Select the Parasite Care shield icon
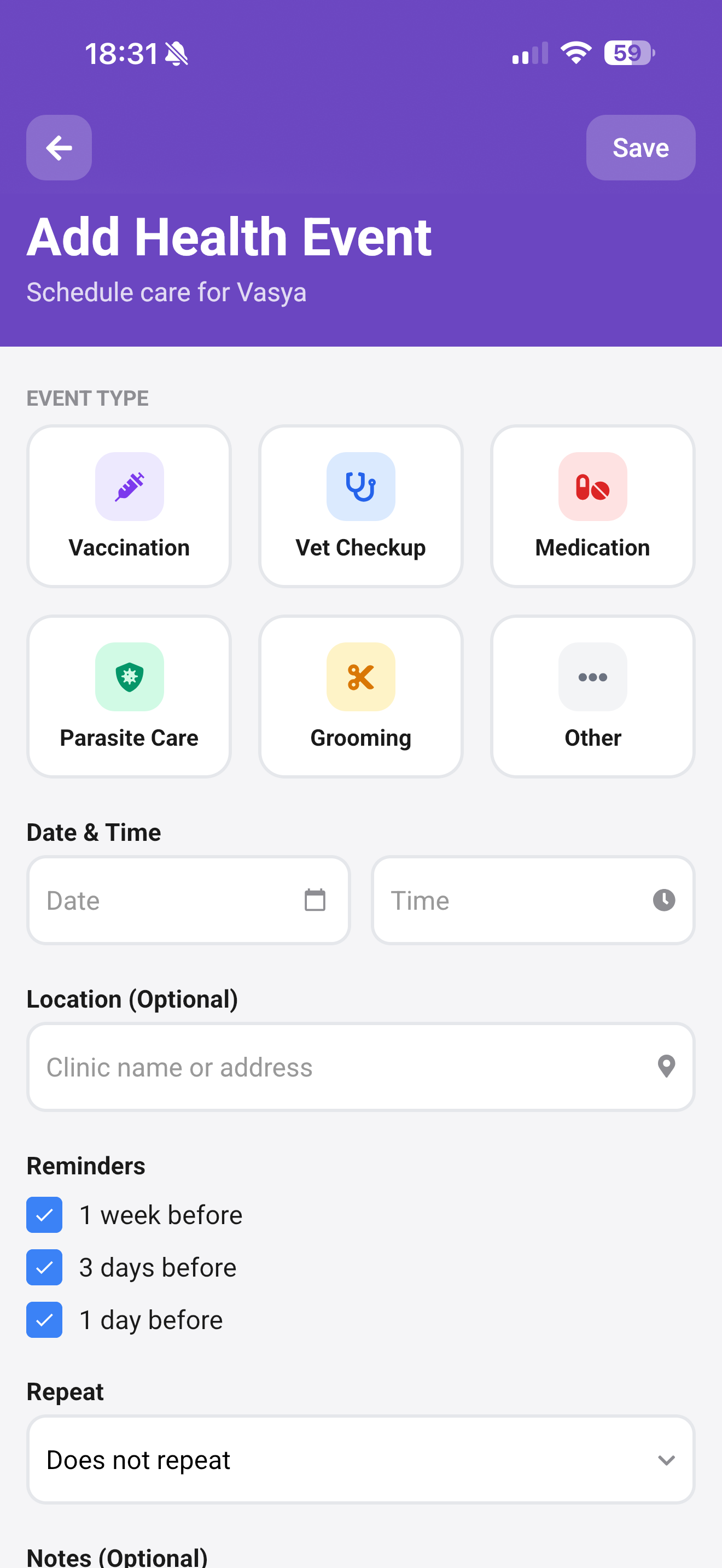 click(x=129, y=677)
